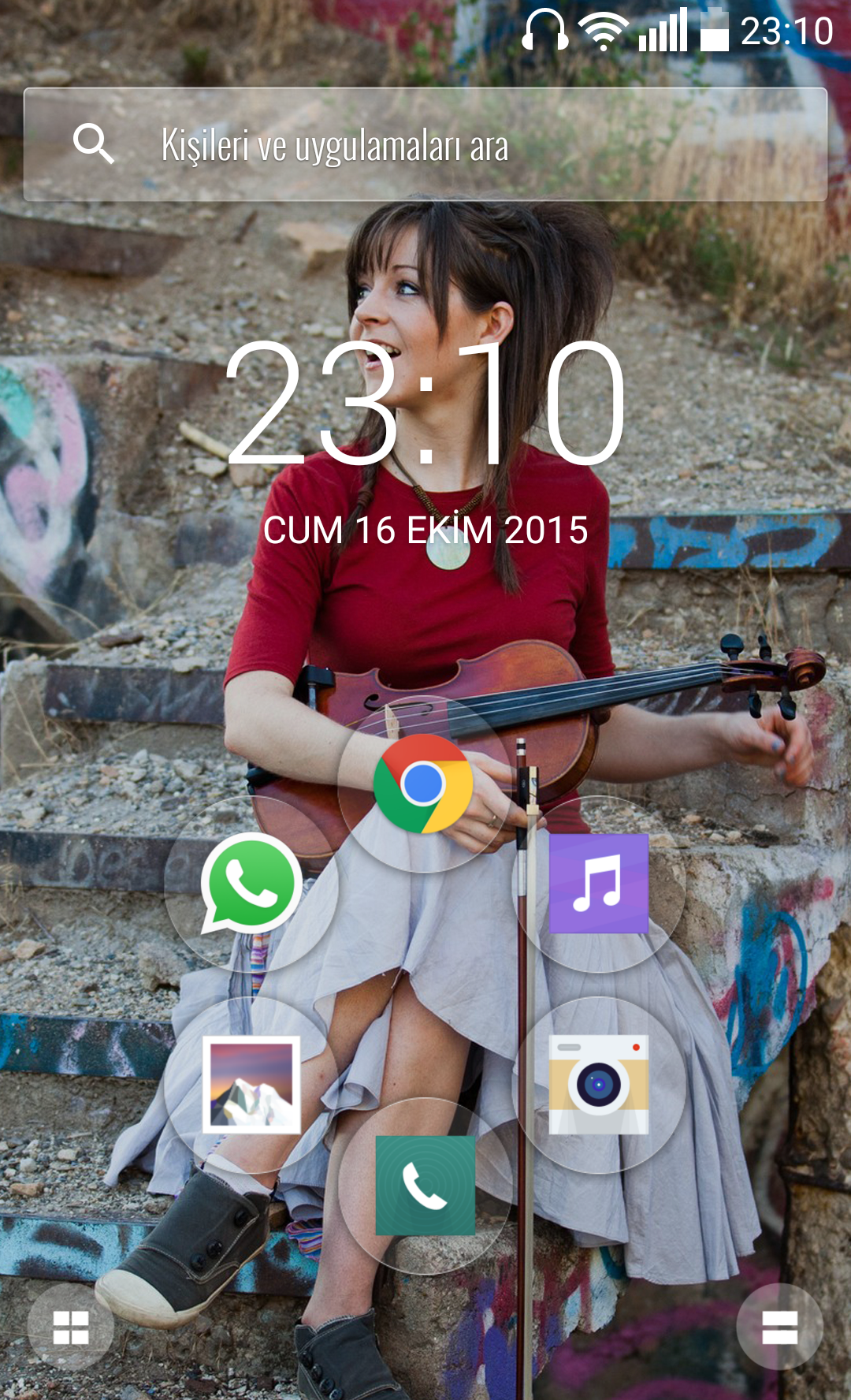Viewport: 851px width, 1400px height.
Task: Open the app grid button at the bottom left
Action: 71,1327
